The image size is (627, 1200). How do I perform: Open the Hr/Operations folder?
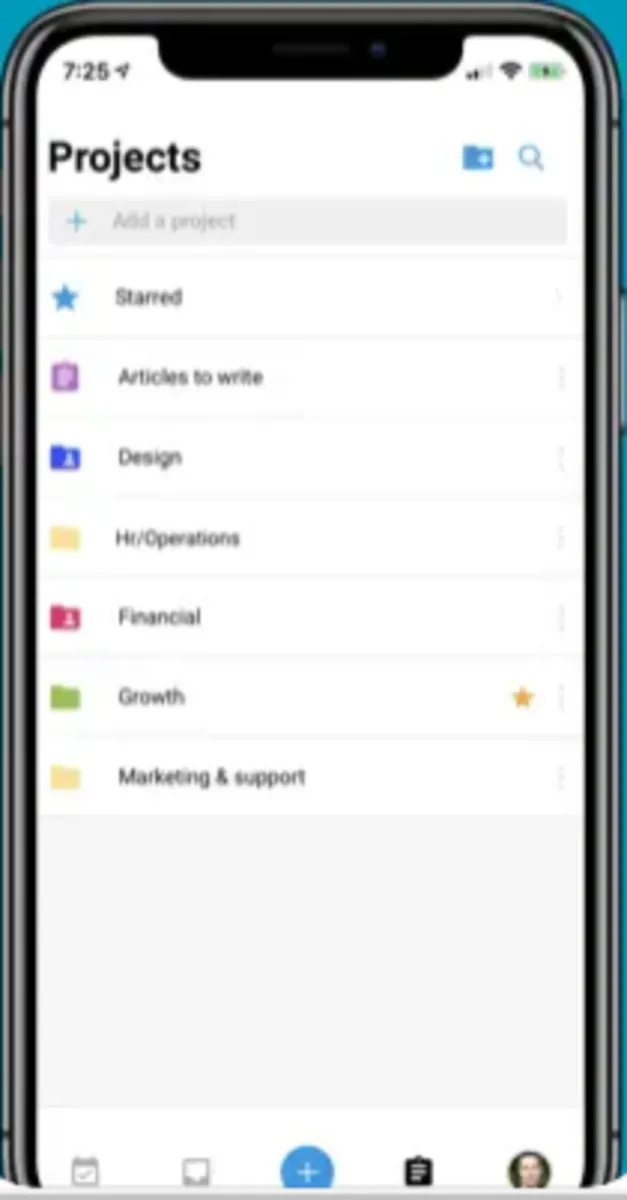(x=178, y=538)
